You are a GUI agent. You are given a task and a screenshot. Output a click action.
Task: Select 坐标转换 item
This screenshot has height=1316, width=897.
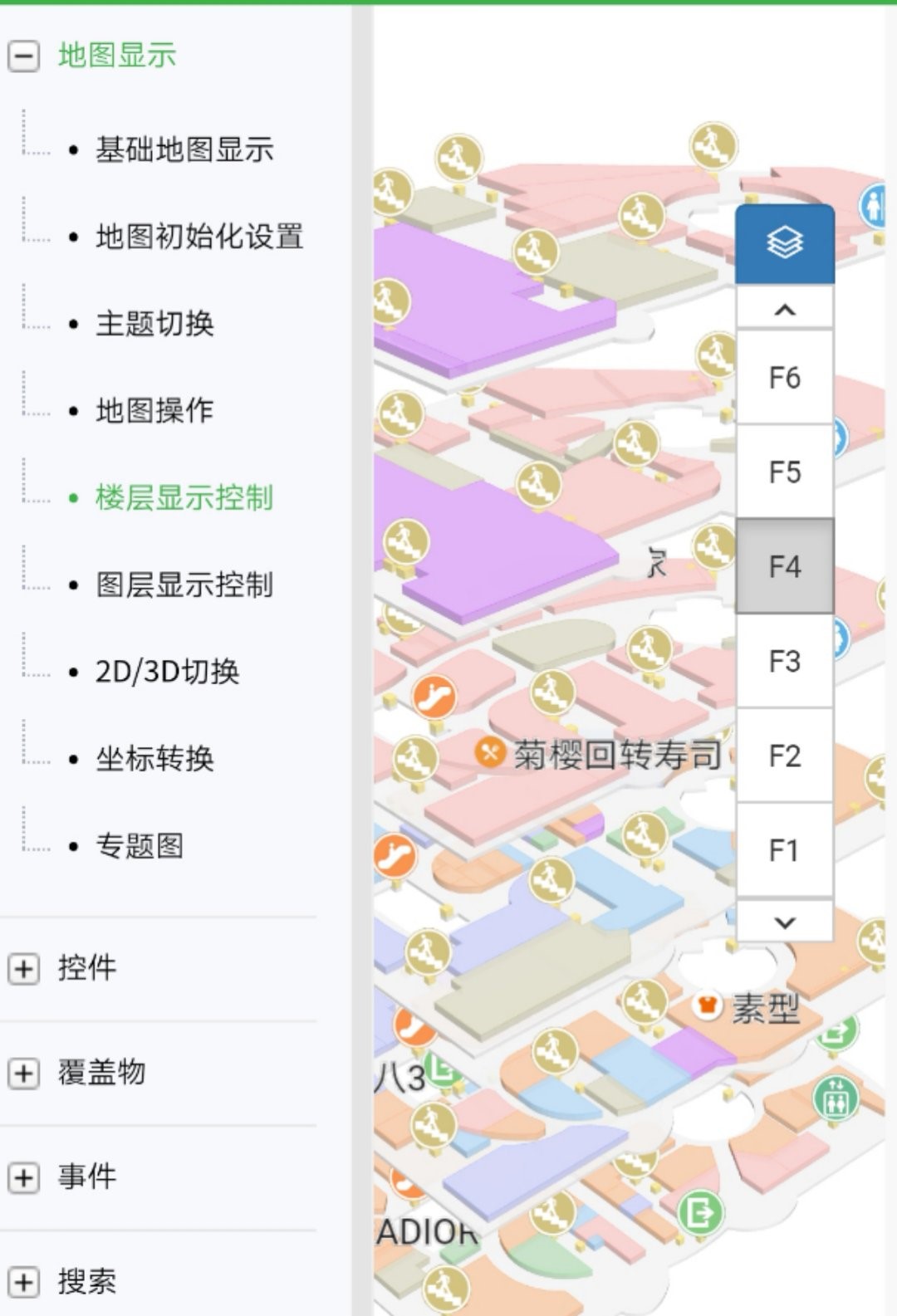pos(154,759)
